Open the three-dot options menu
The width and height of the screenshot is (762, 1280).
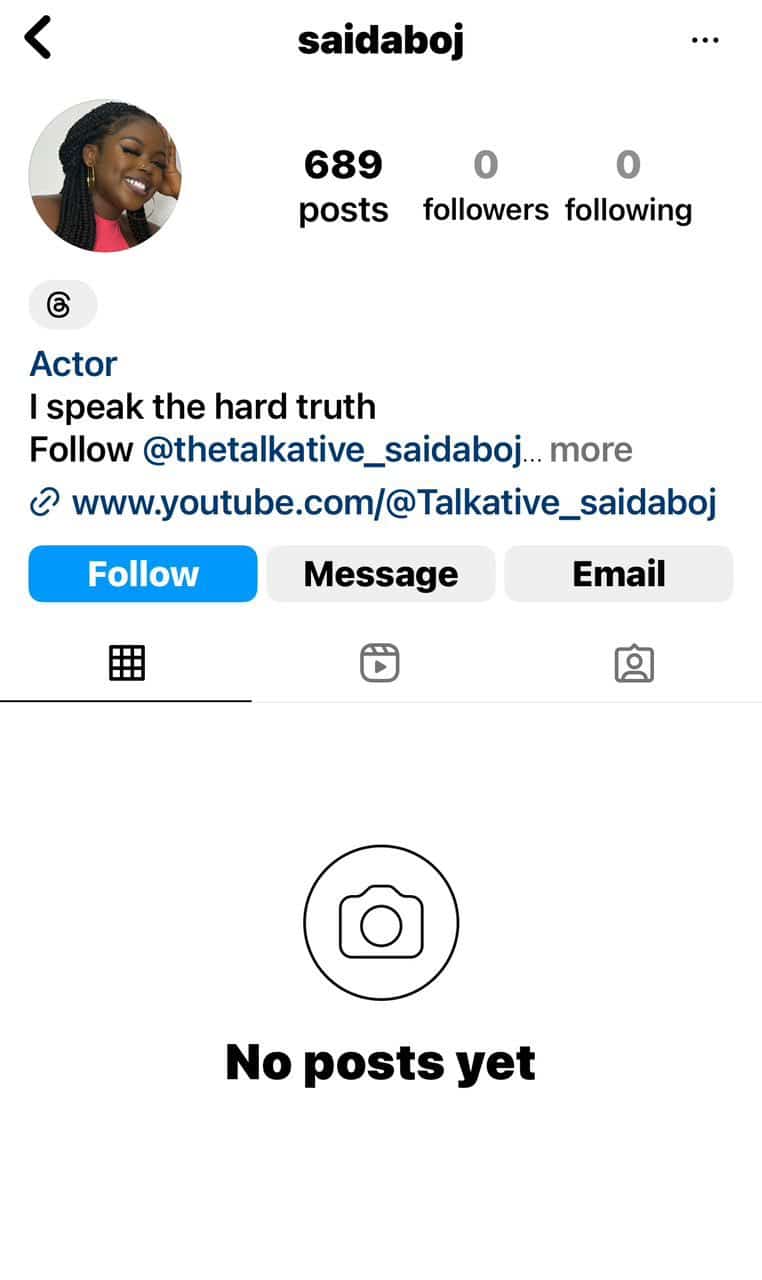click(x=705, y=40)
